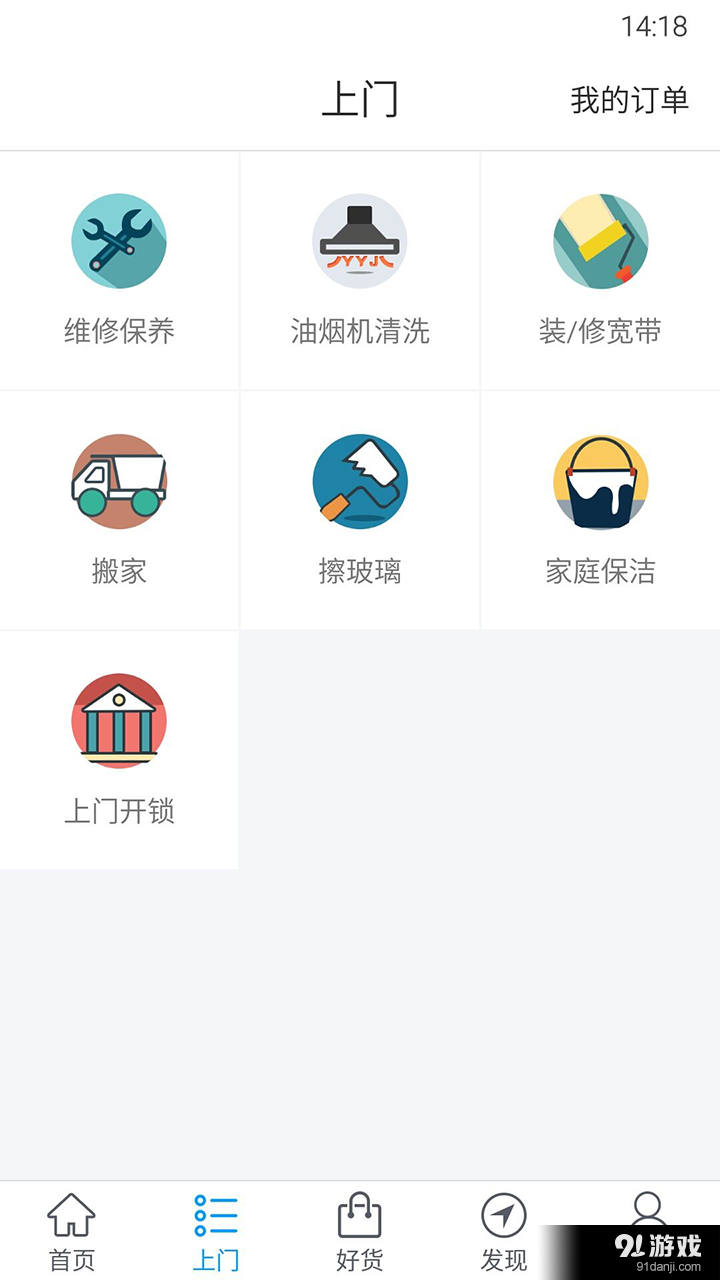Select the 家庭保洁 paint bucket icon
The width and height of the screenshot is (720, 1280).
pyautogui.click(x=601, y=481)
